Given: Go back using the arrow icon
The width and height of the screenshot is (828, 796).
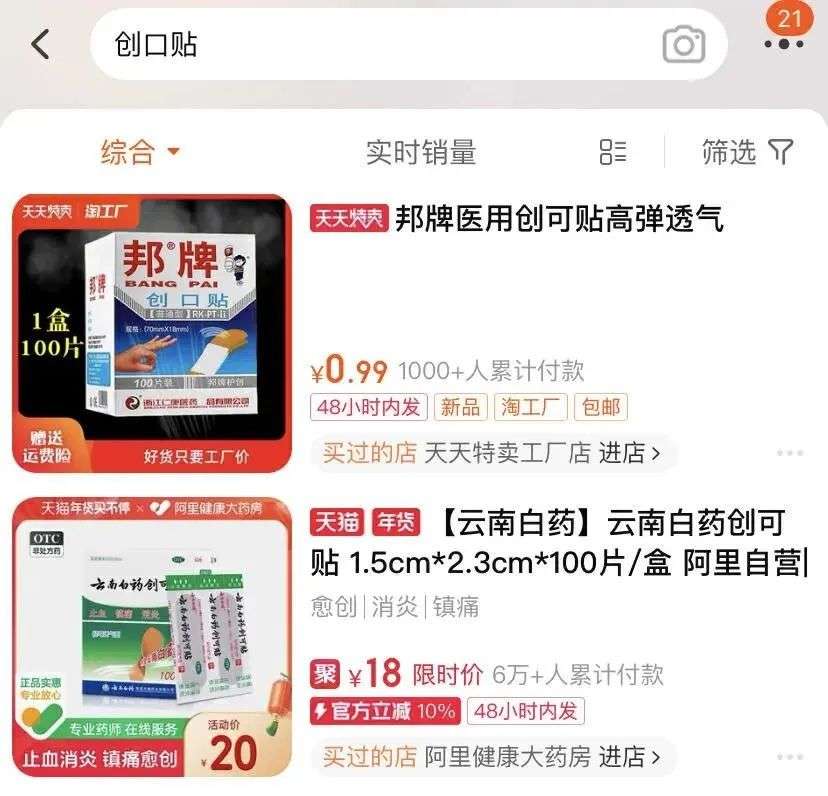Looking at the screenshot, I should pyautogui.click(x=40, y=44).
